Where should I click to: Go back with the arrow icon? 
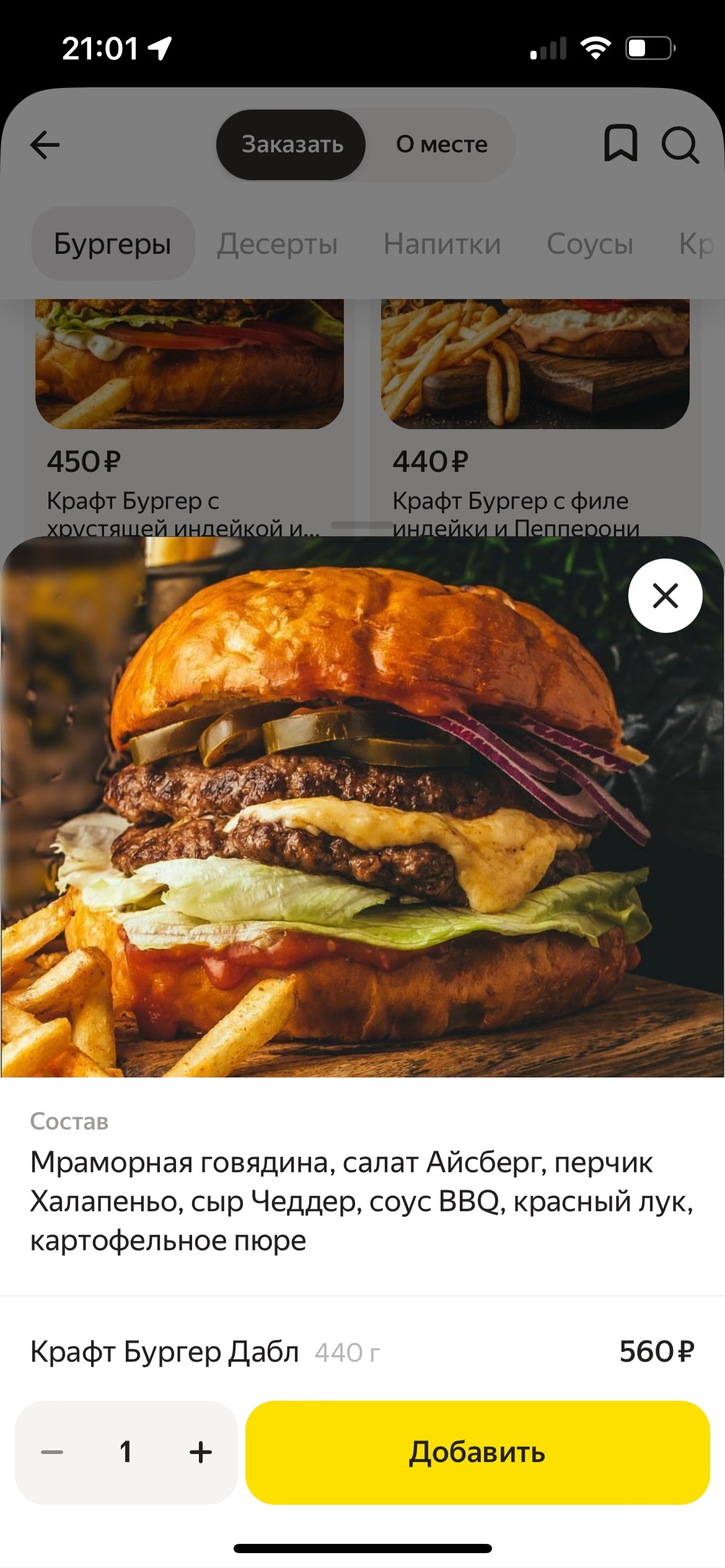45,145
